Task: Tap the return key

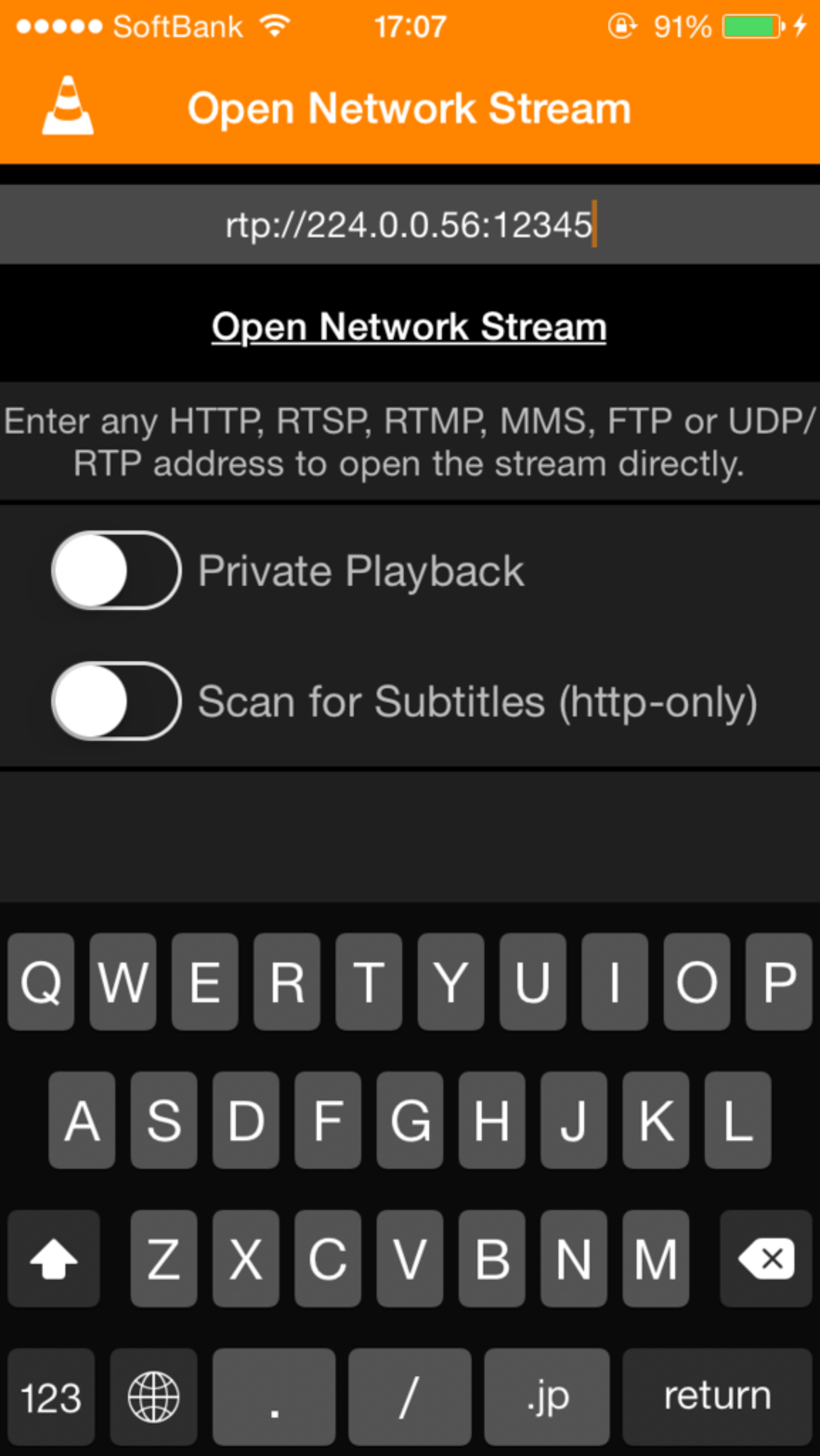Action: [x=717, y=1396]
